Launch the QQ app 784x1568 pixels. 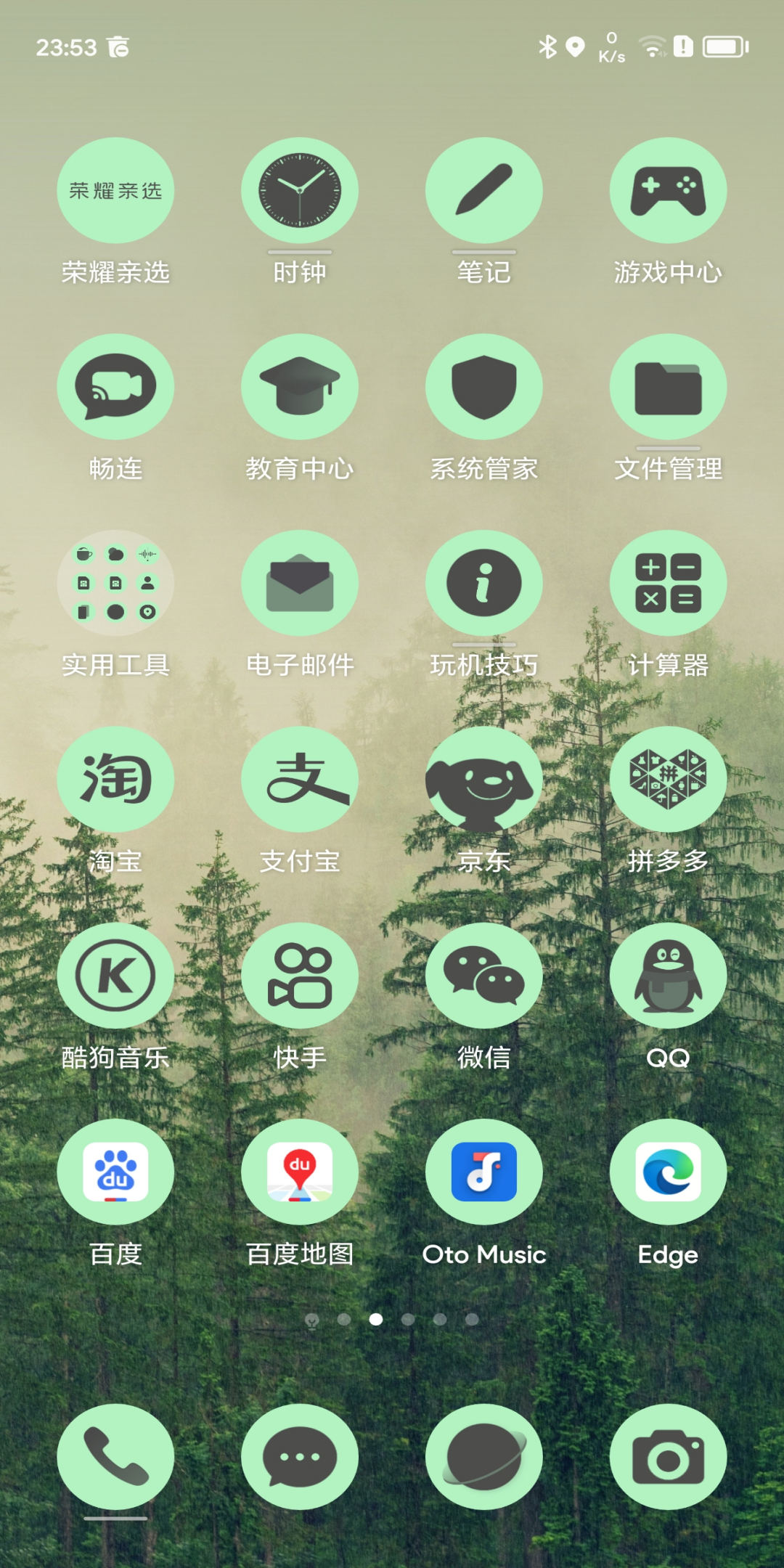pos(668,976)
